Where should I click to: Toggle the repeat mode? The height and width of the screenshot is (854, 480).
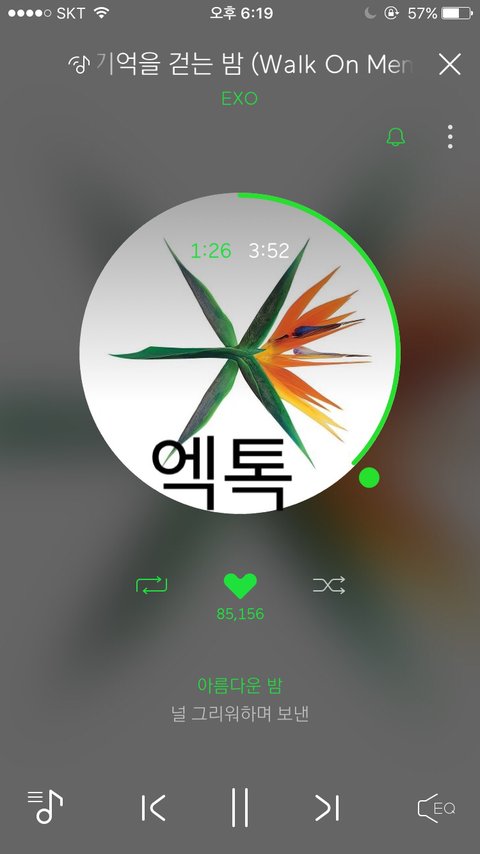coord(151,585)
